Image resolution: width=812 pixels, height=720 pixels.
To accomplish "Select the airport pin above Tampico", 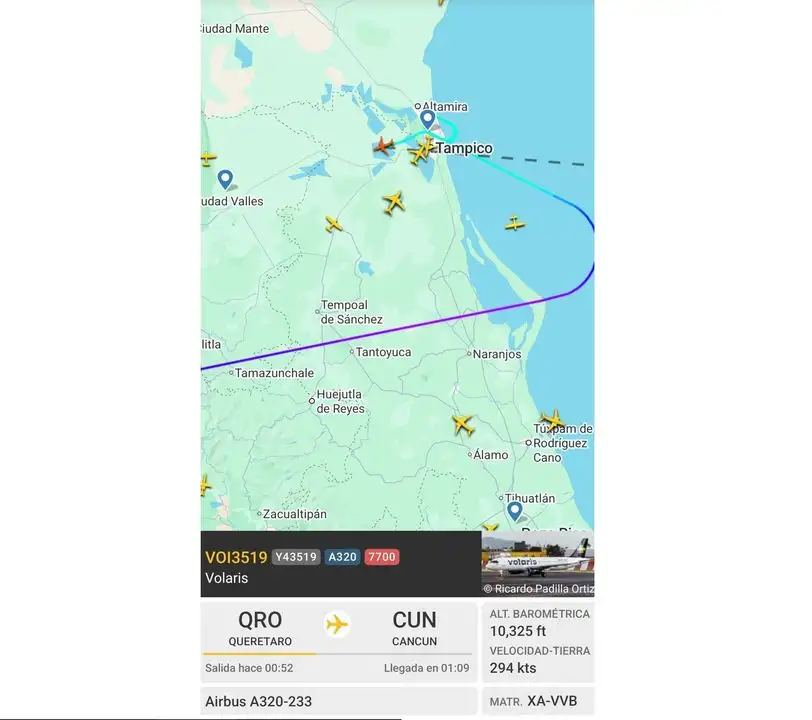I will pos(427,119).
